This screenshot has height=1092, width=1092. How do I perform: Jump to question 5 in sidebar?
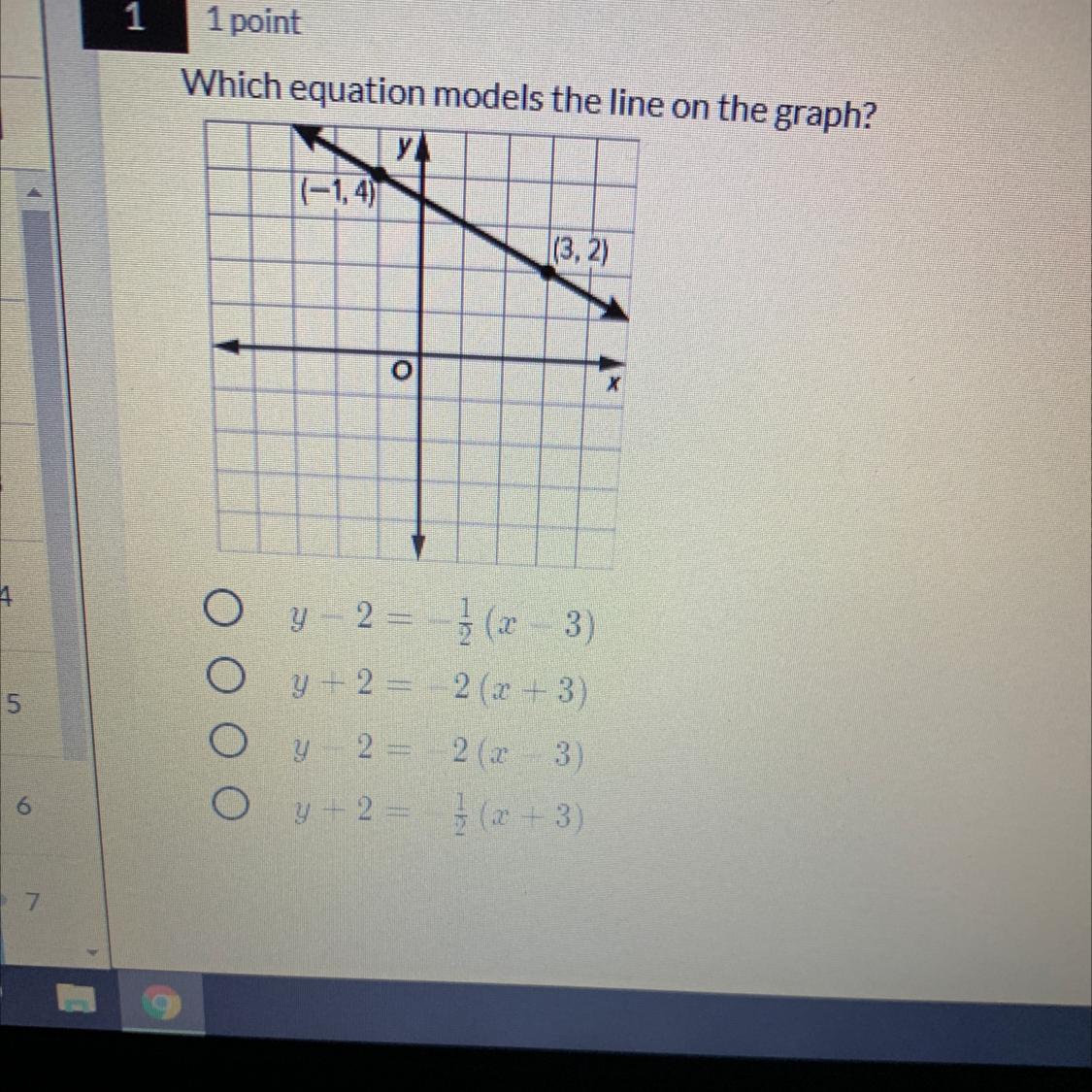point(14,704)
